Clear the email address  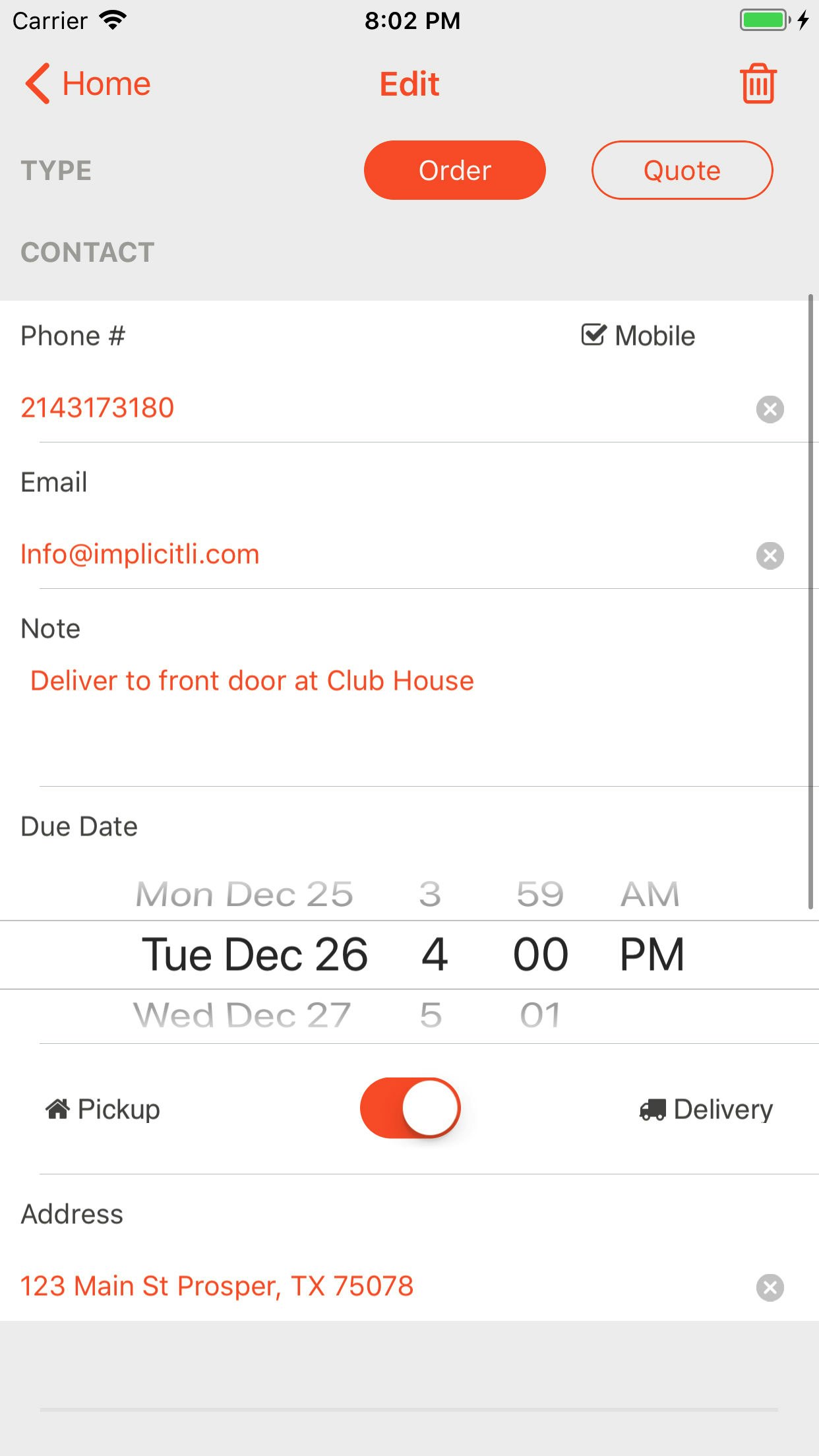tap(770, 555)
